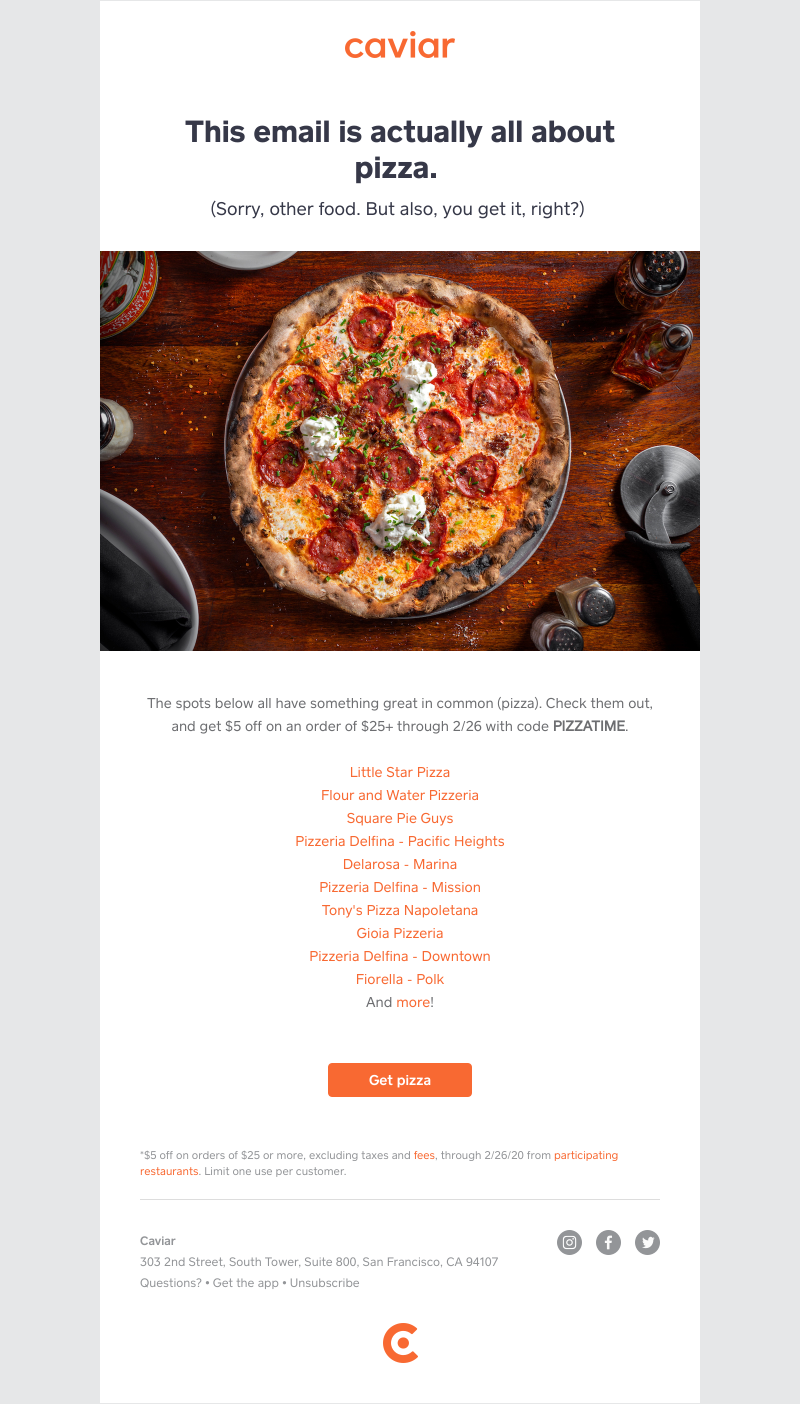Open Caviar's Instagram profile icon

(569, 1242)
